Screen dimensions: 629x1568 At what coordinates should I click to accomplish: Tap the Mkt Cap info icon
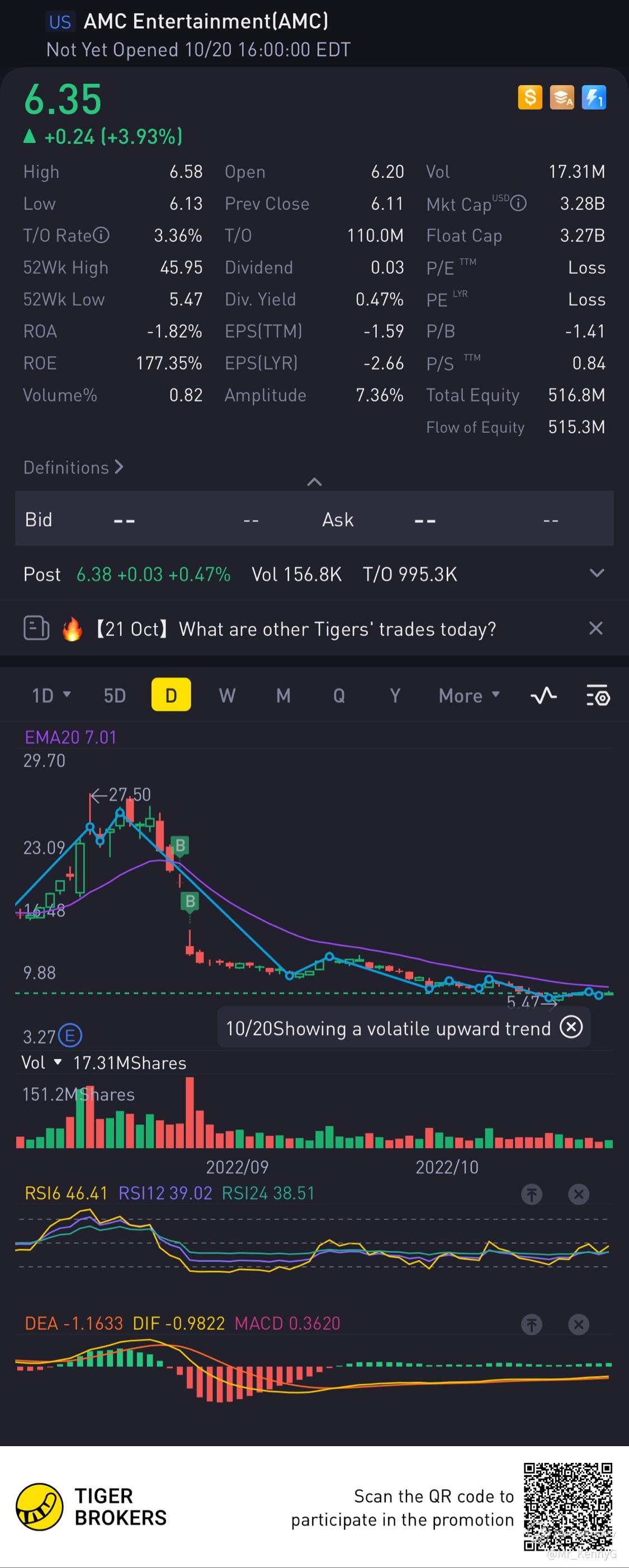[518, 204]
